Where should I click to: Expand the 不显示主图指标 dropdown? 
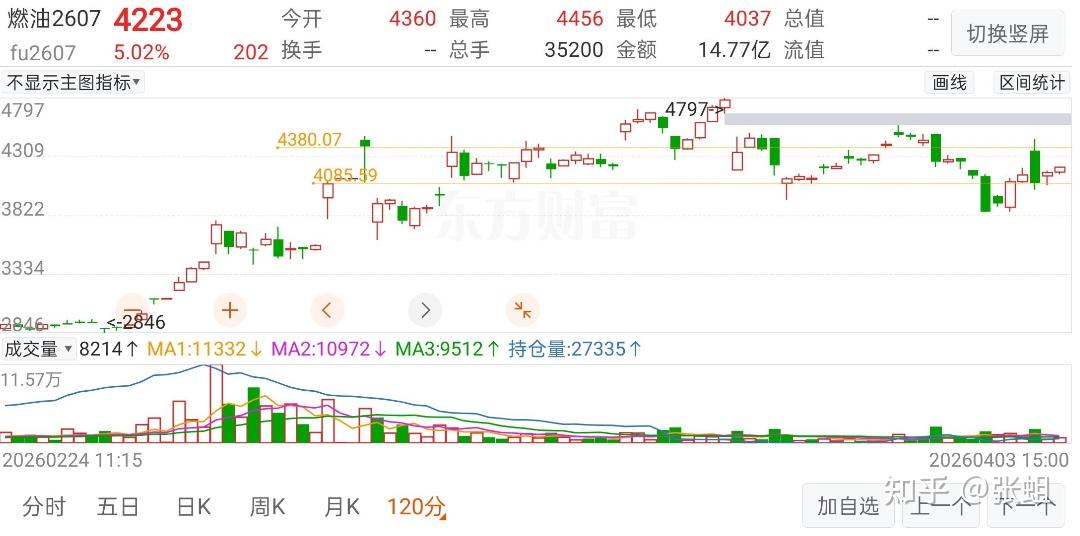75,83
